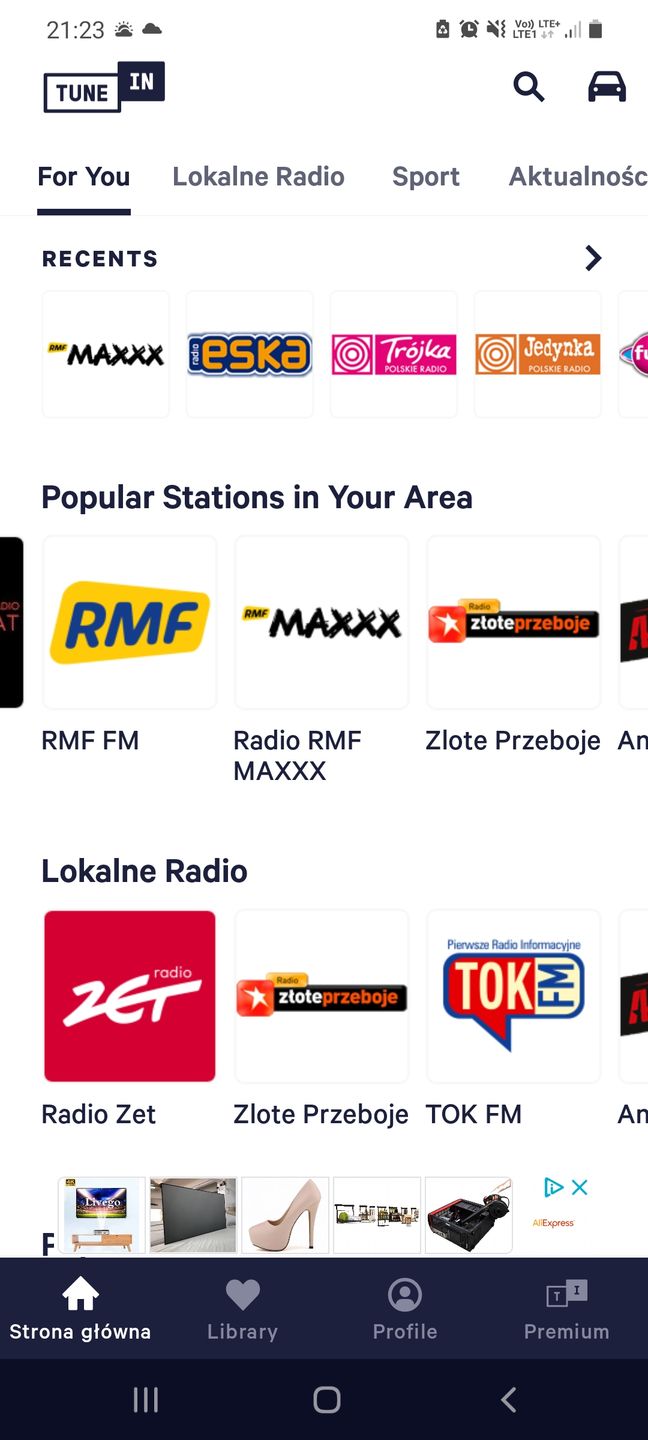This screenshot has height=1440, width=648.
Task: Open the Profile tab
Action: 405,1309
